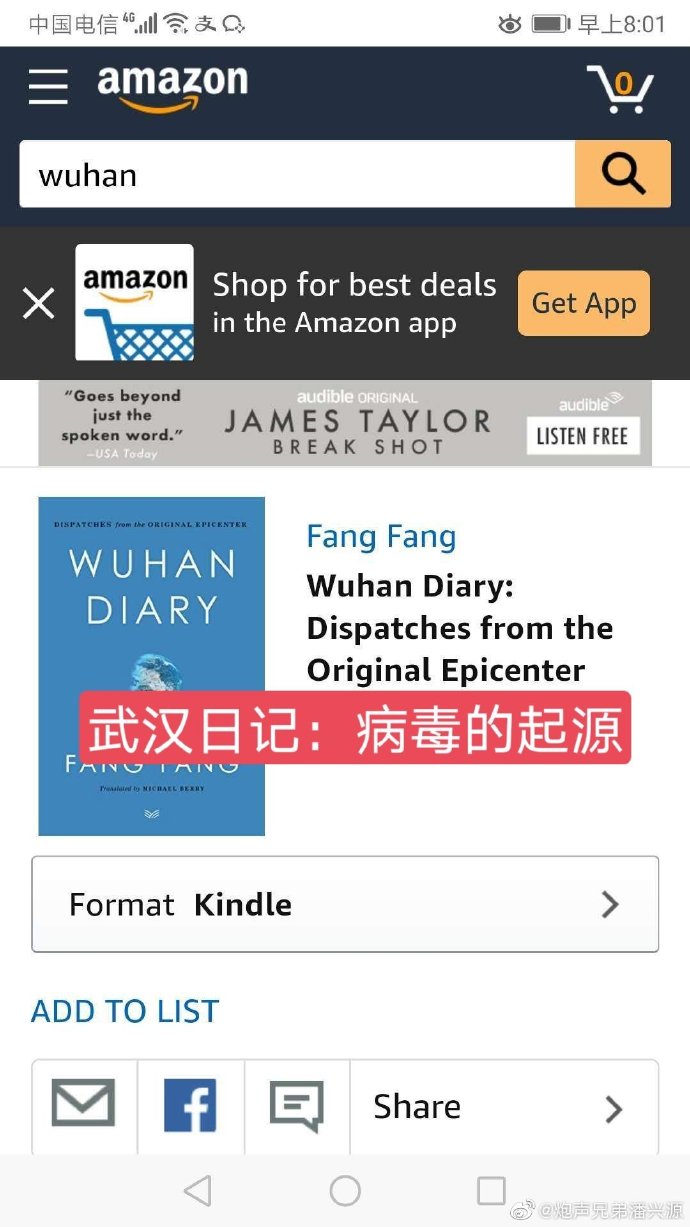Submit search with the magnifier button

point(622,175)
